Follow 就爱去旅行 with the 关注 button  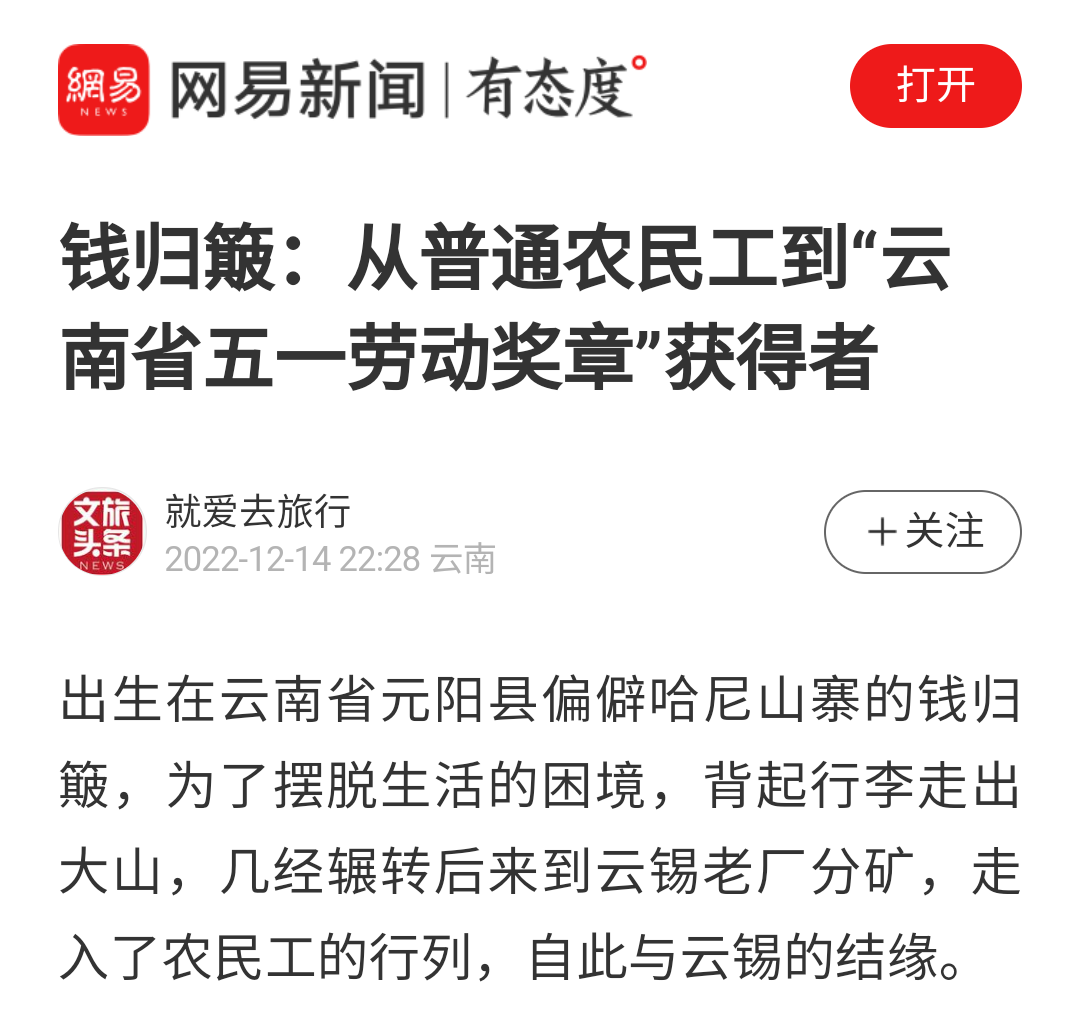pyautogui.click(x=922, y=531)
